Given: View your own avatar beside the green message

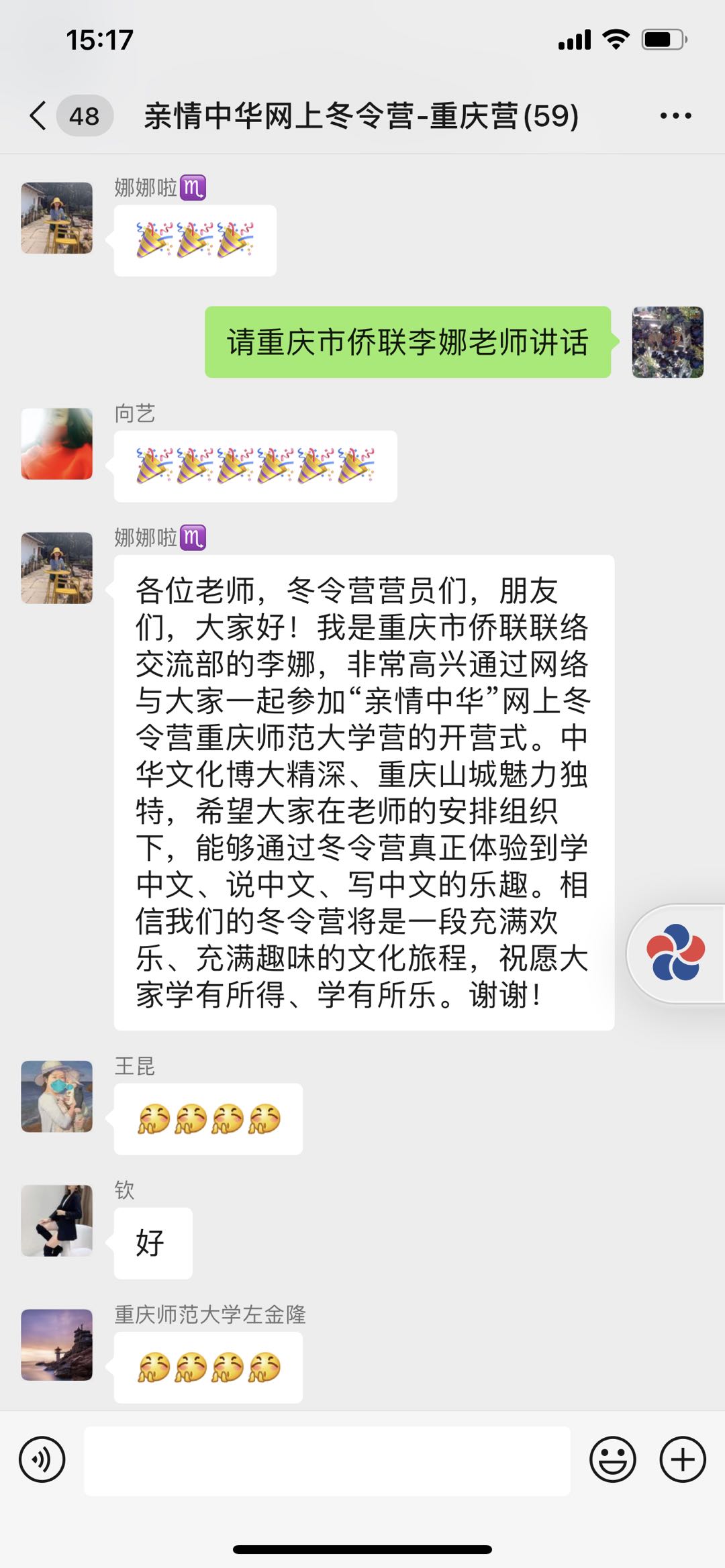Looking at the screenshot, I should pyautogui.click(x=667, y=342).
